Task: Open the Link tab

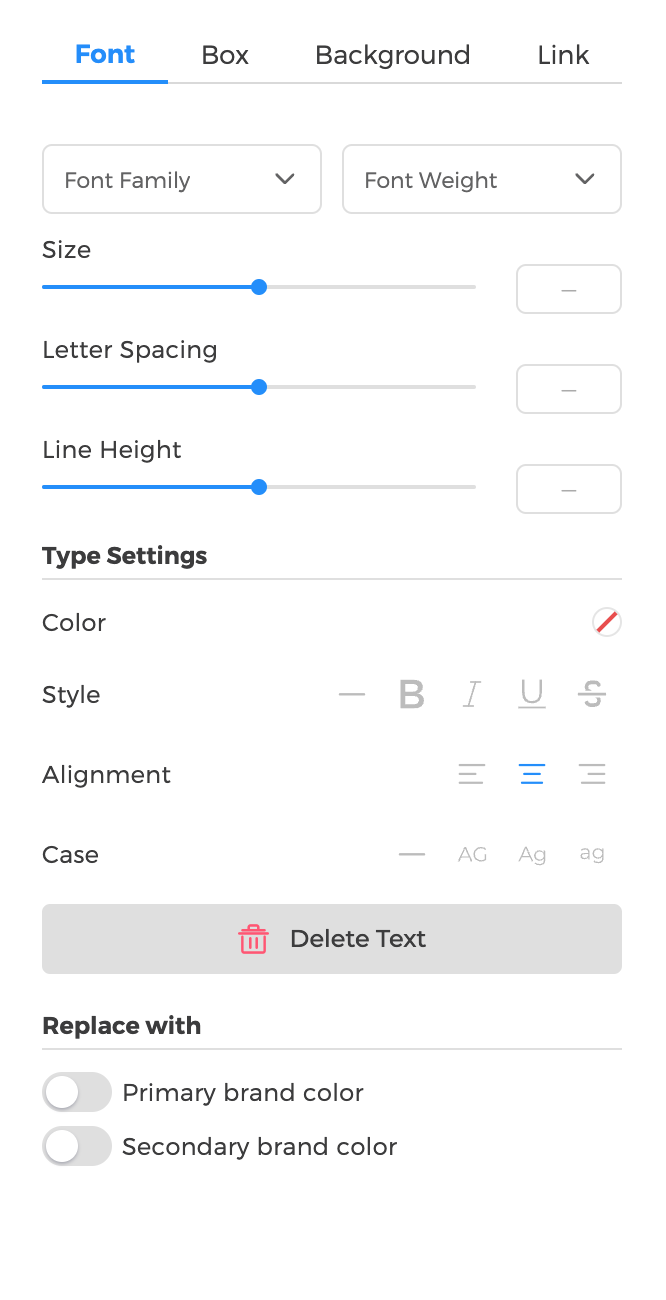Action: tap(563, 55)
